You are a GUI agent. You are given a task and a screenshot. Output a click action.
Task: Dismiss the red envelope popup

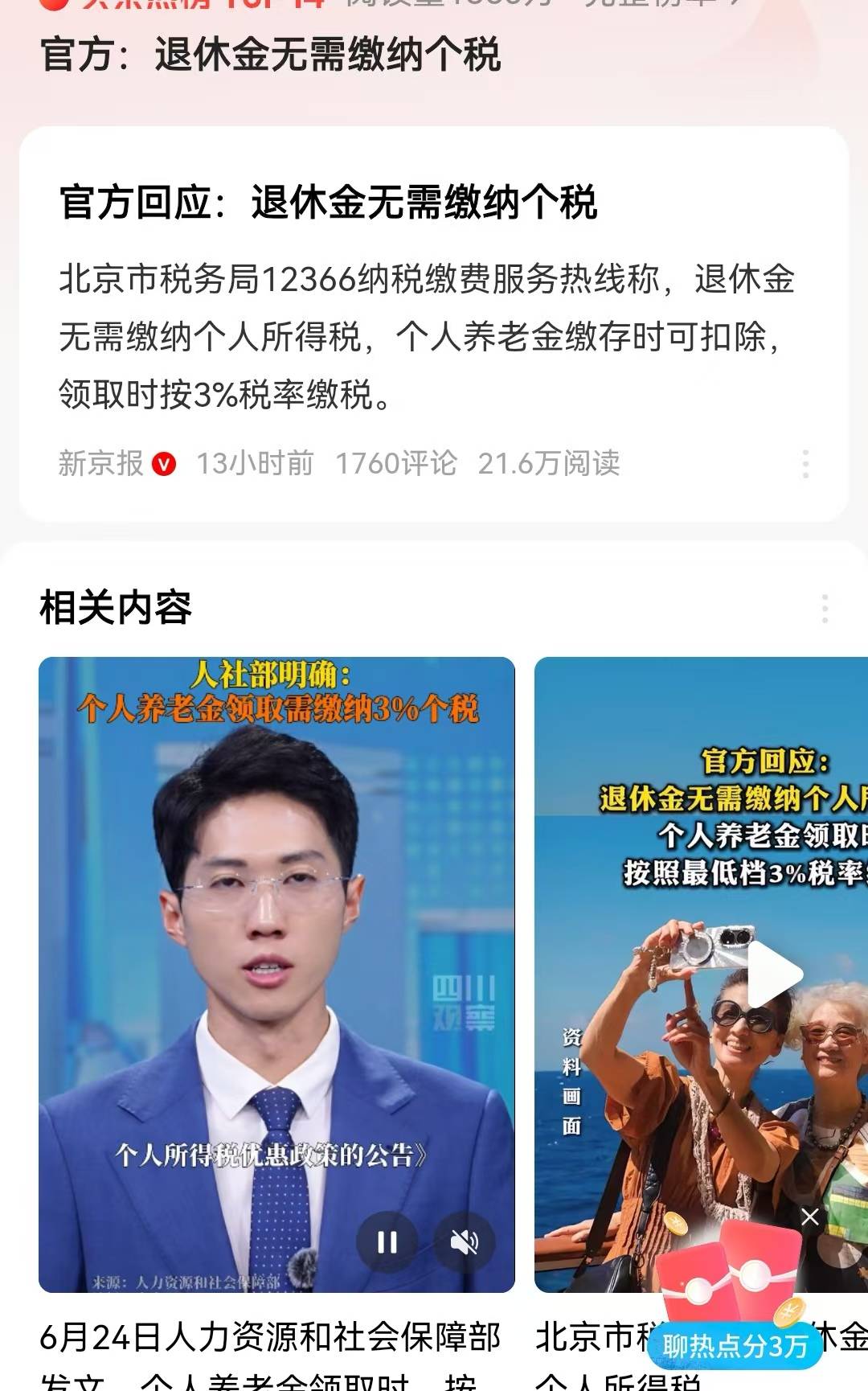(x=810, y=1217)
